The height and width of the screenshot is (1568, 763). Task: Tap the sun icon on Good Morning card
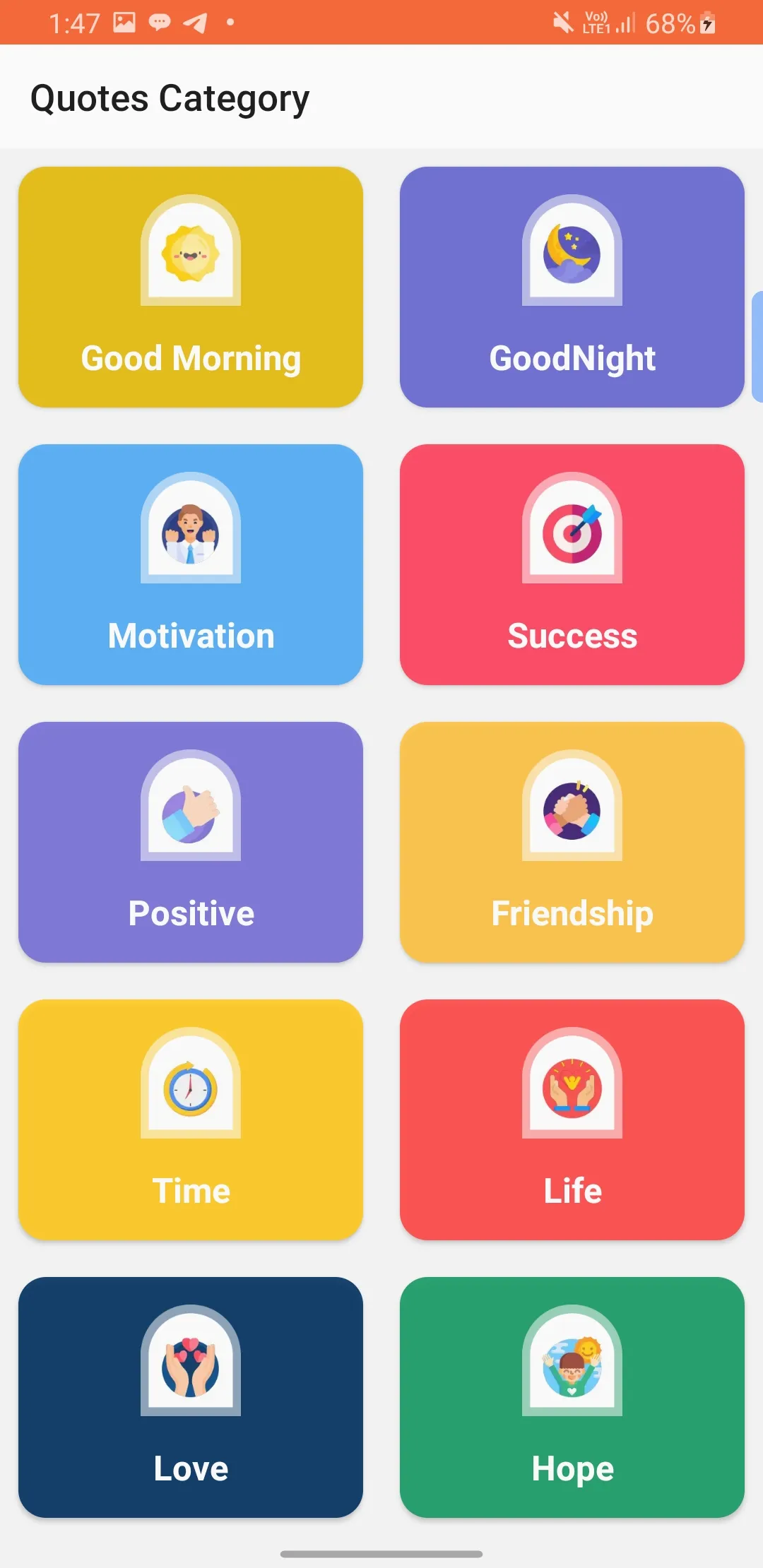click(x=191, y=254)
